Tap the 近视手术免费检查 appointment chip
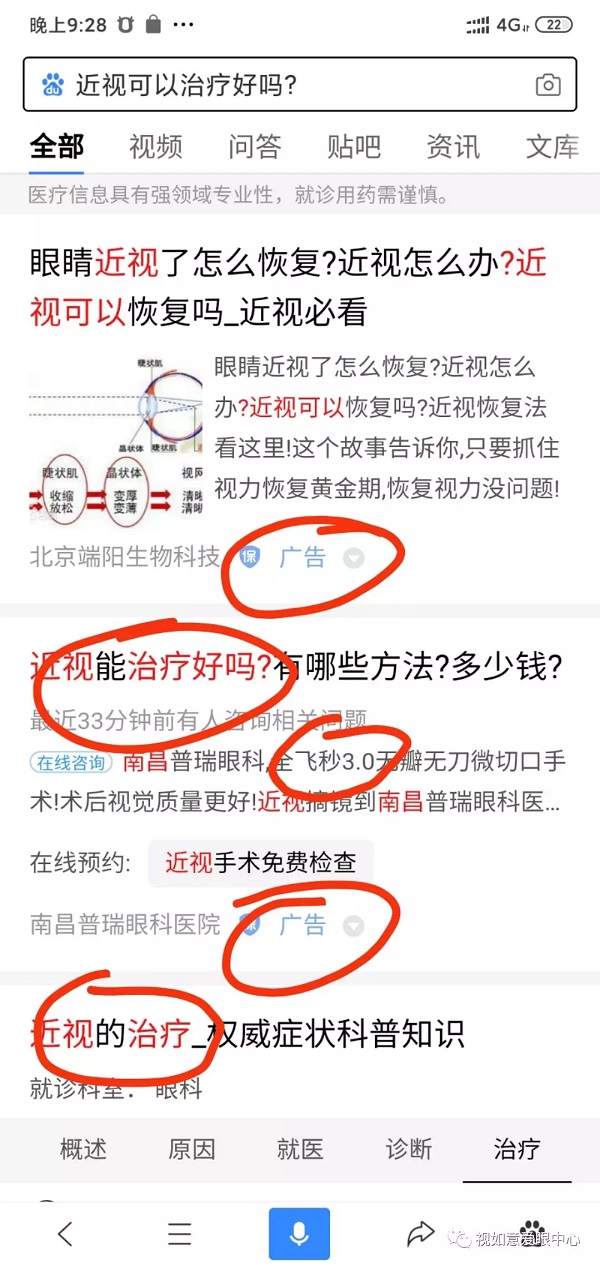The height and width of the screenshot is (1266, 600). (x=260, y=863)
